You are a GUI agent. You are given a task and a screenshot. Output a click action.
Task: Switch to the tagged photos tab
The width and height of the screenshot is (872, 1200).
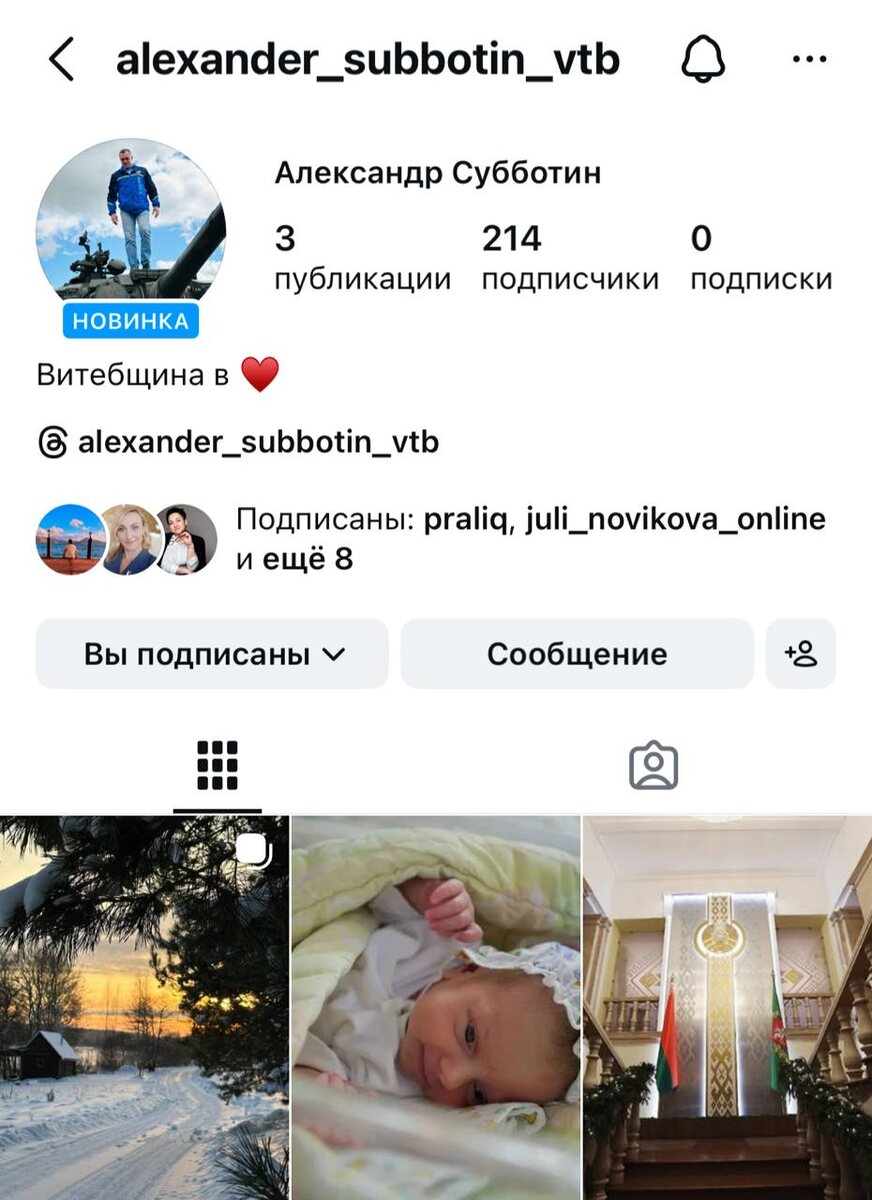coord(654,766)
